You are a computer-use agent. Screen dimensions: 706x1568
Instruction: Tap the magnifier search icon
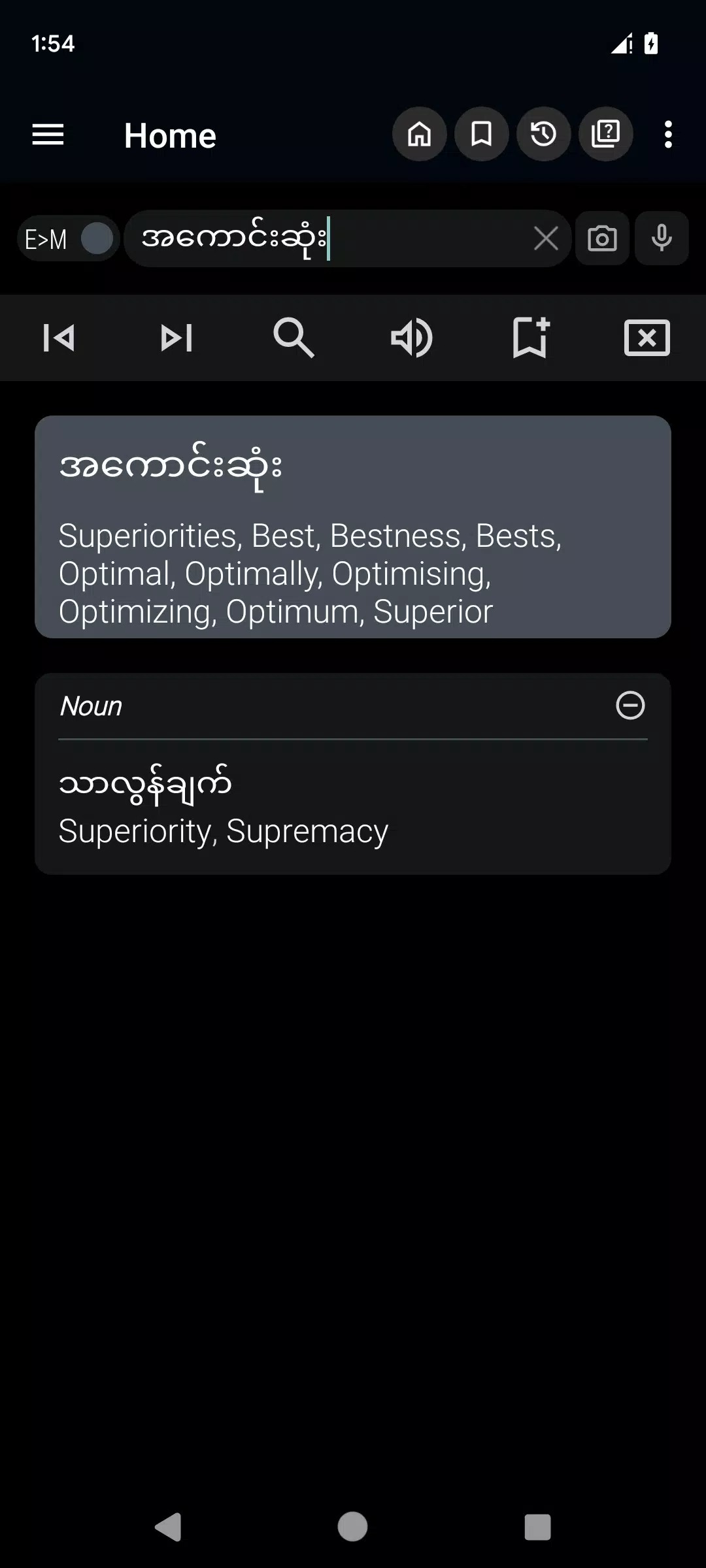tap(294, 338)
